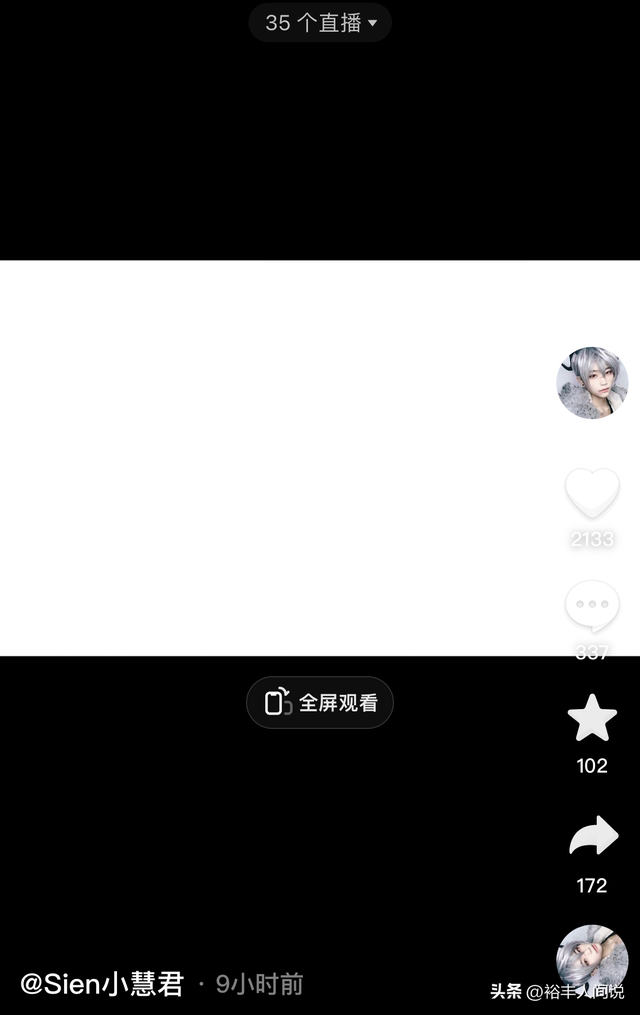
Task: Tap the 全屏观看 button
Action: [320, 702]
